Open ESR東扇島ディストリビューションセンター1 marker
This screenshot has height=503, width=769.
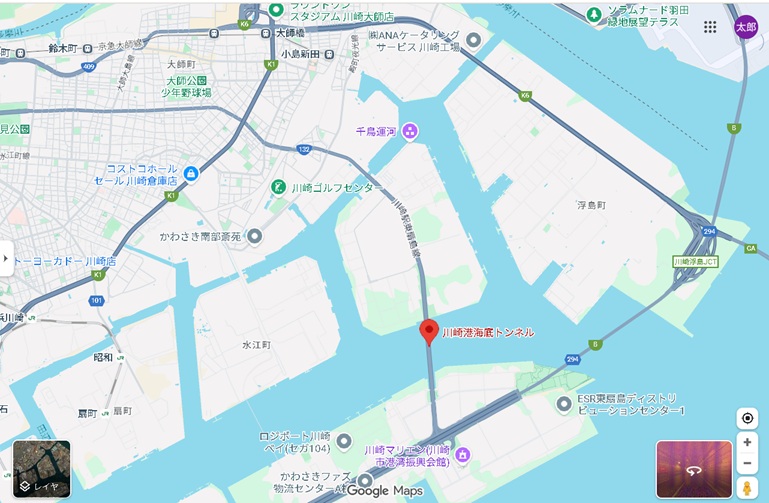(x=564, y=404)
